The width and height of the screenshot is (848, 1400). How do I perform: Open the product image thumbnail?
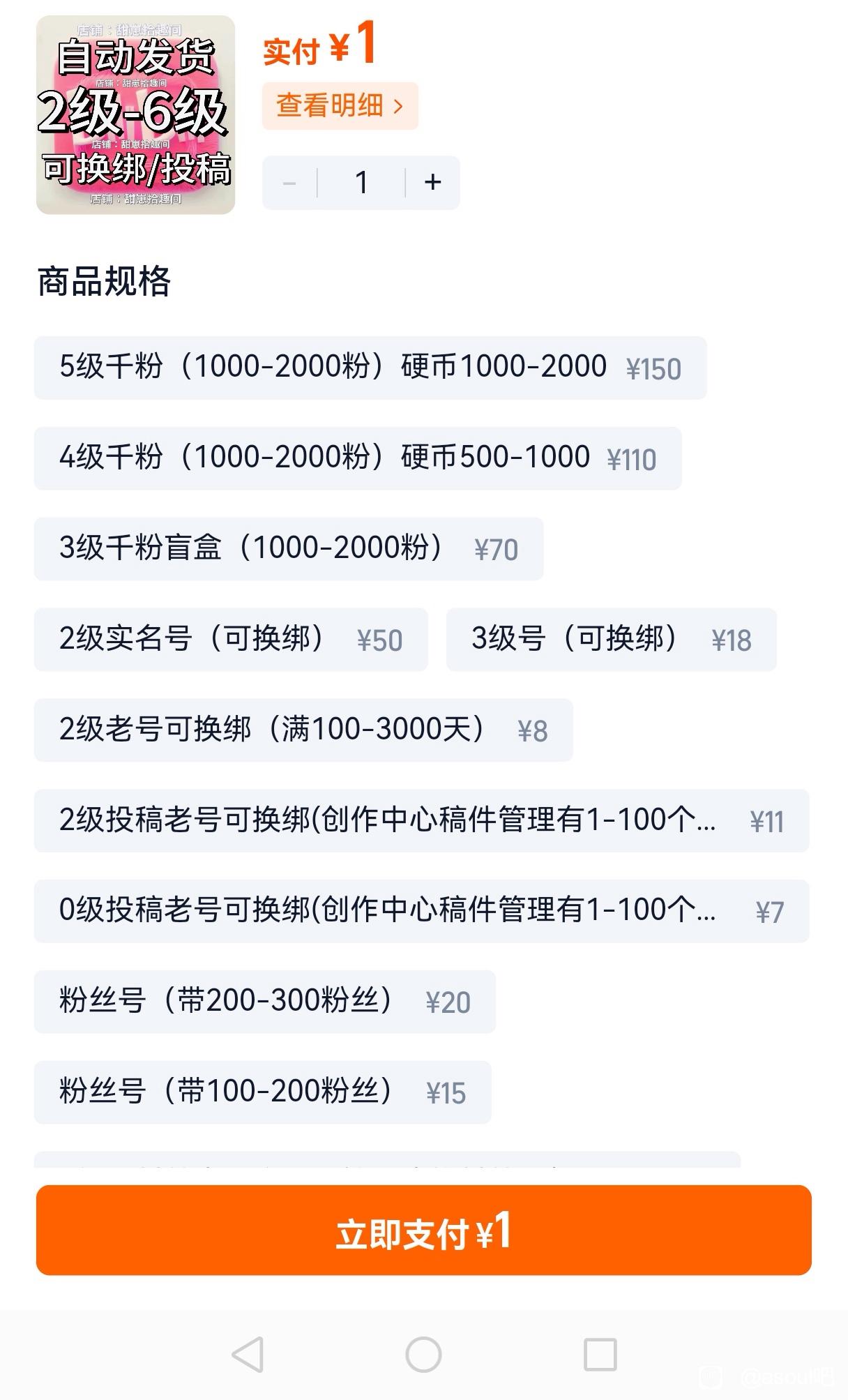tap(135, 115)
